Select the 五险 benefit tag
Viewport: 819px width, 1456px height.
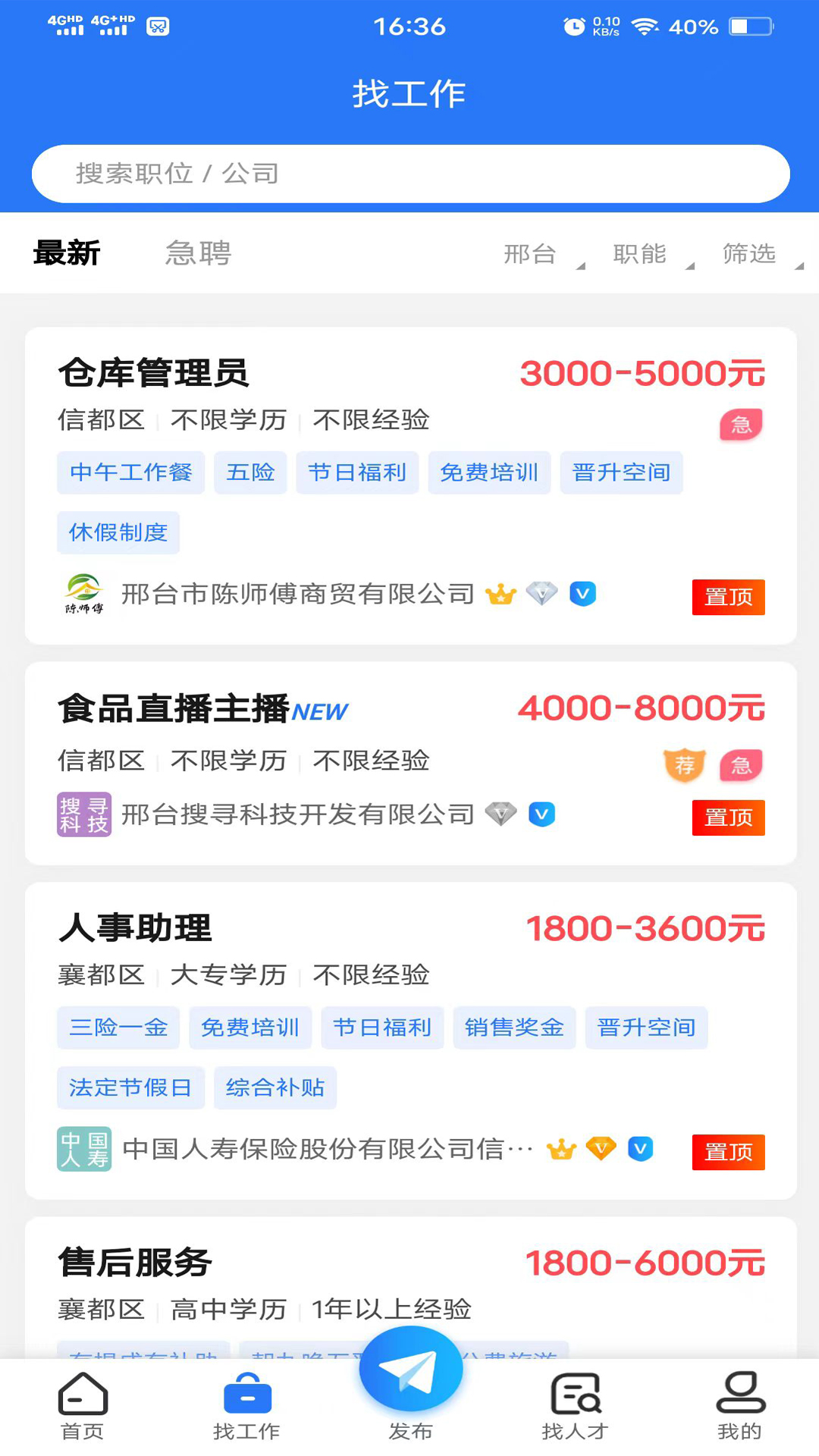click(x=250, y=472)
